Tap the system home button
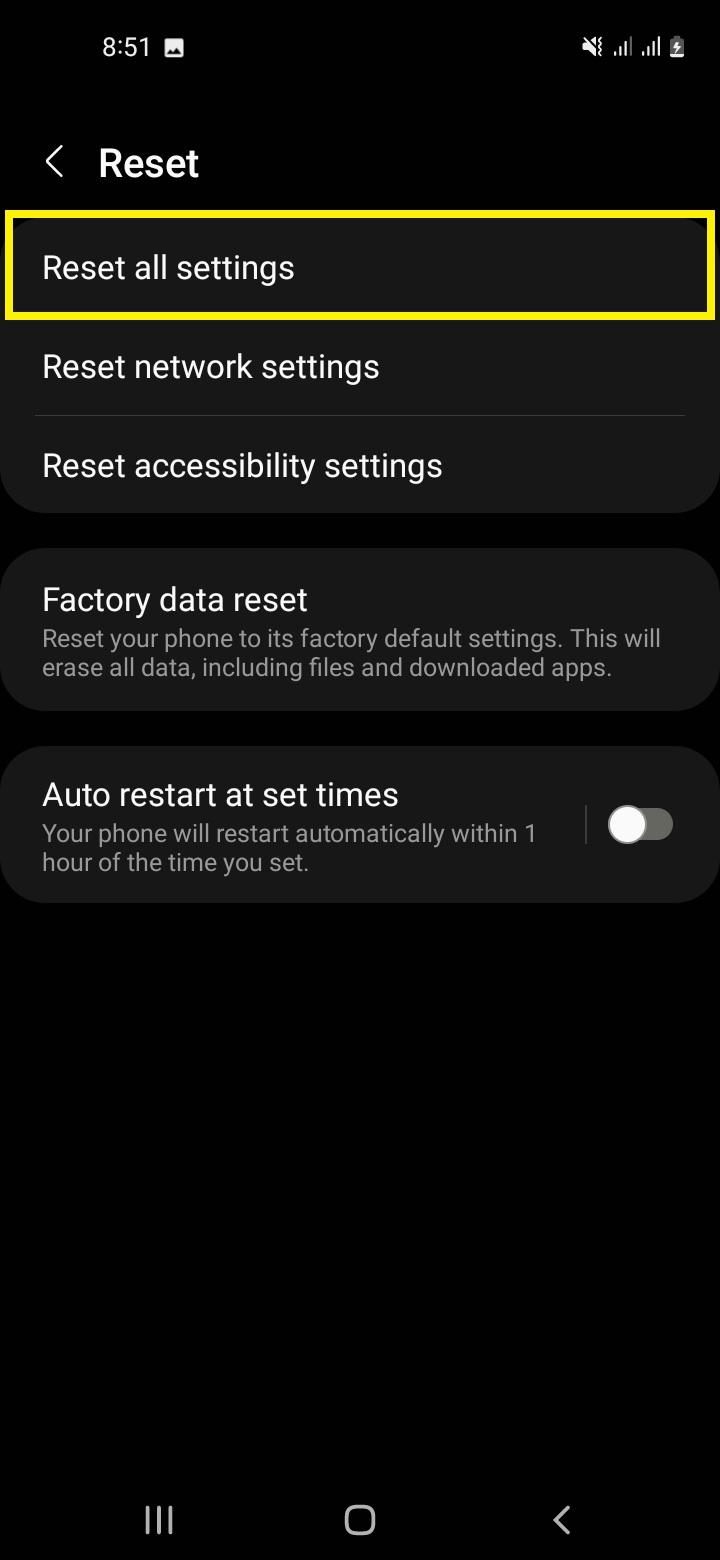 360,1520
